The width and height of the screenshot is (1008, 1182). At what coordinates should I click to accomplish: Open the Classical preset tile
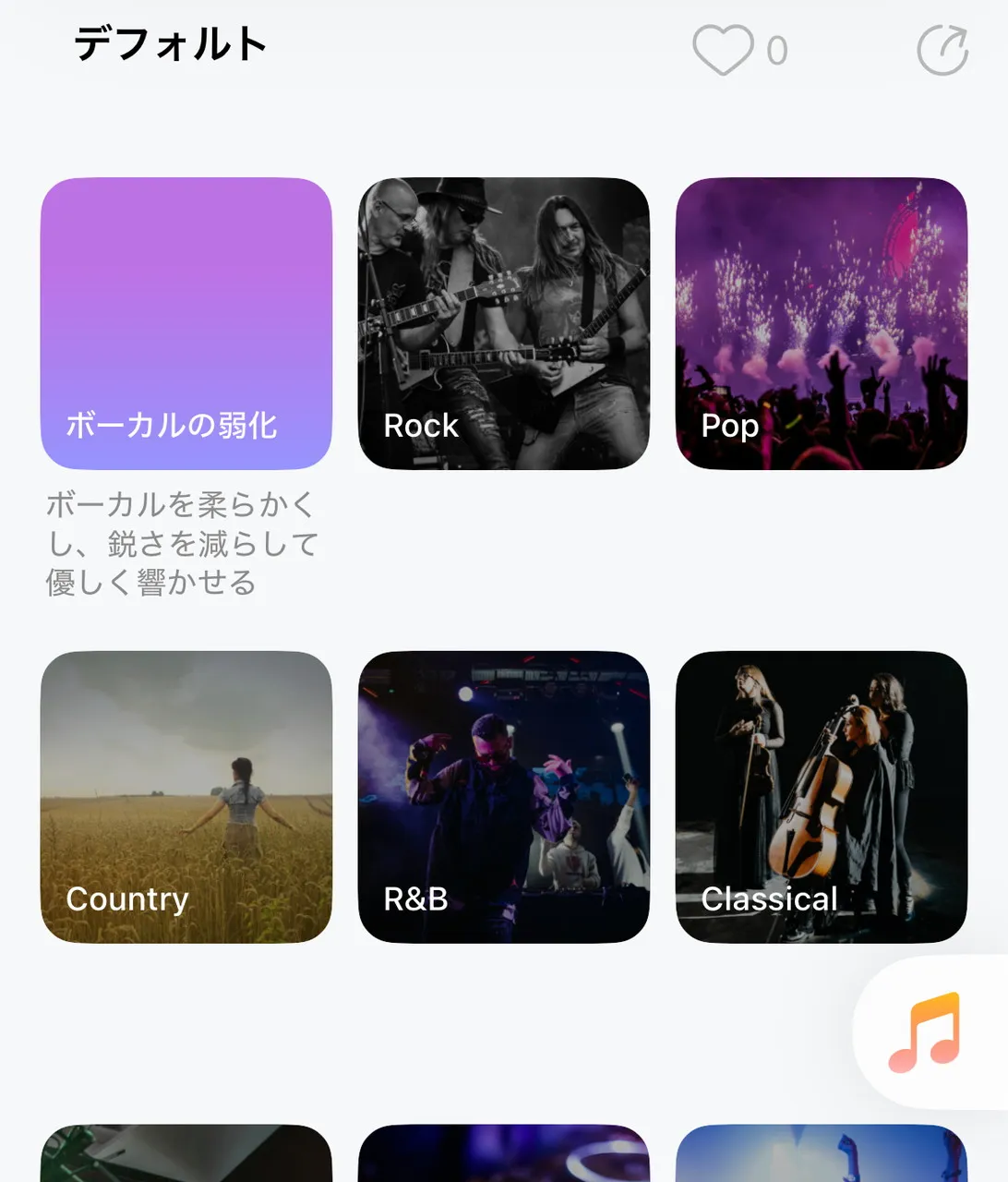point(822,797)
